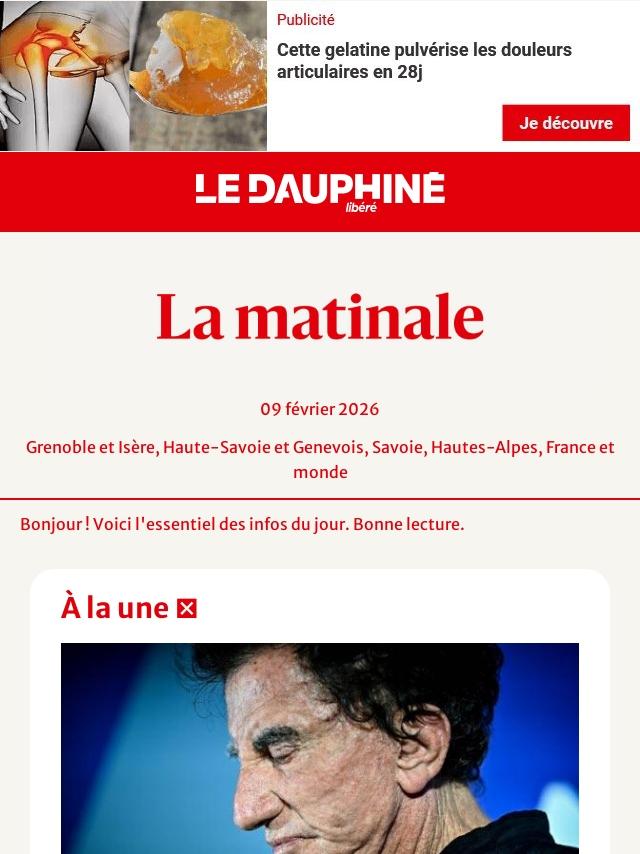The image size is (640, 854).
Task: Open the gelatine joint pain advertisement
Action: click(424, 61)
